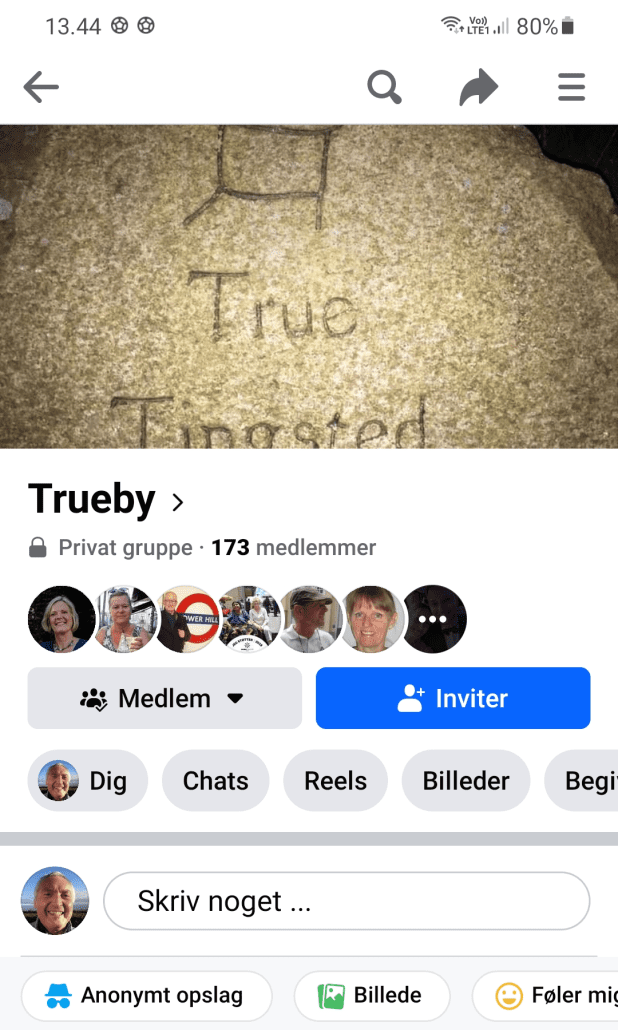
Task: Share the Trueby group
Action: pos(478,87)
